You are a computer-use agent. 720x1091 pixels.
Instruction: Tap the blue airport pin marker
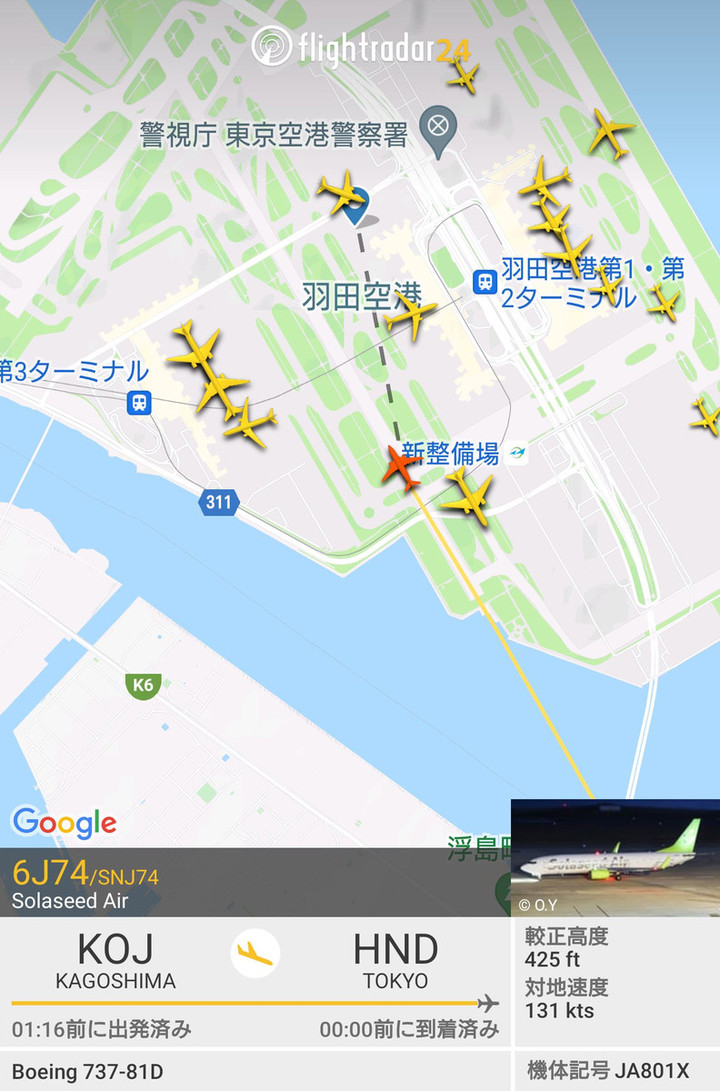pyautogui.click(x=354, y=203)
